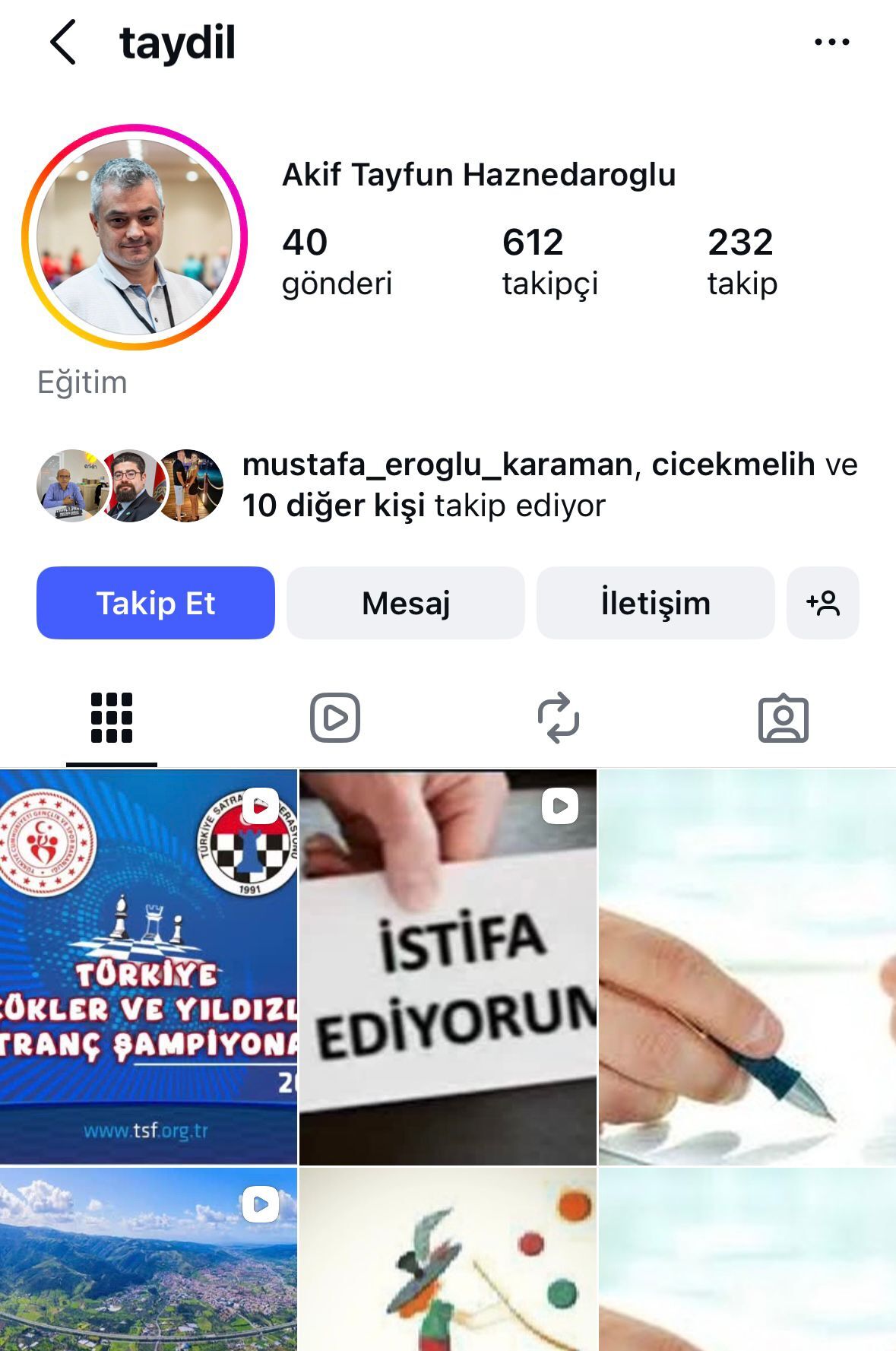Screen dimensions: 896x1351
Task: Tap the Takip Et follow button
Action: 156,603
